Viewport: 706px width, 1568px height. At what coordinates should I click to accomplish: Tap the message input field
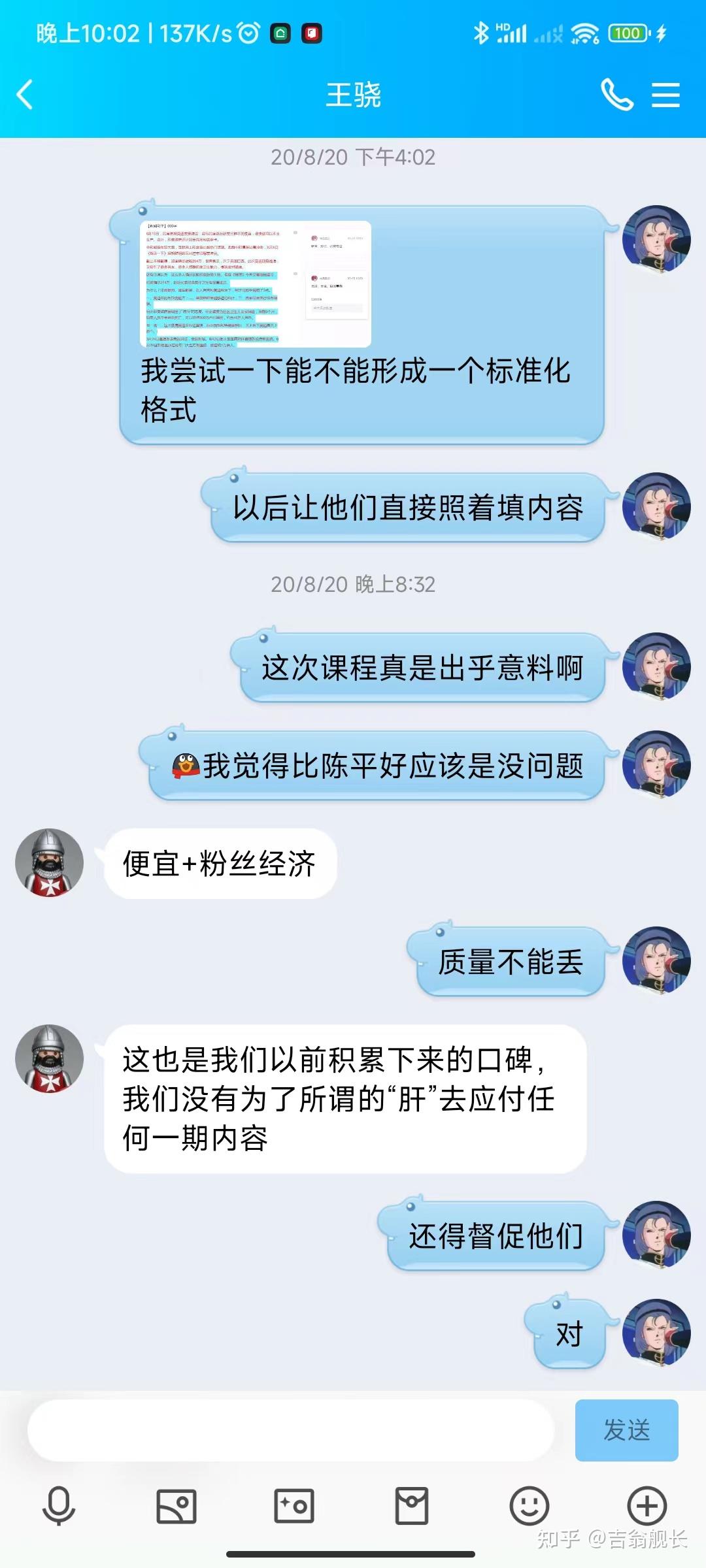(x=291, y=1429)
